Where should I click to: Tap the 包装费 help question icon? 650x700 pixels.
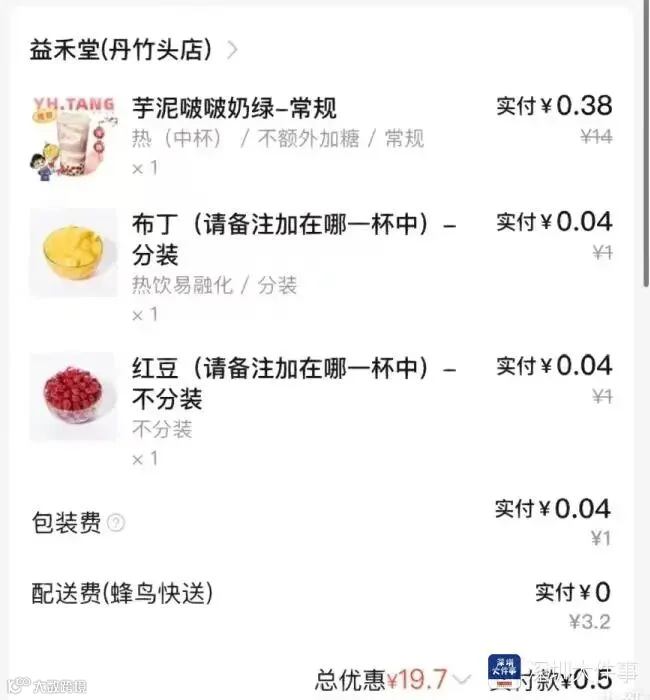pos(116,523)
